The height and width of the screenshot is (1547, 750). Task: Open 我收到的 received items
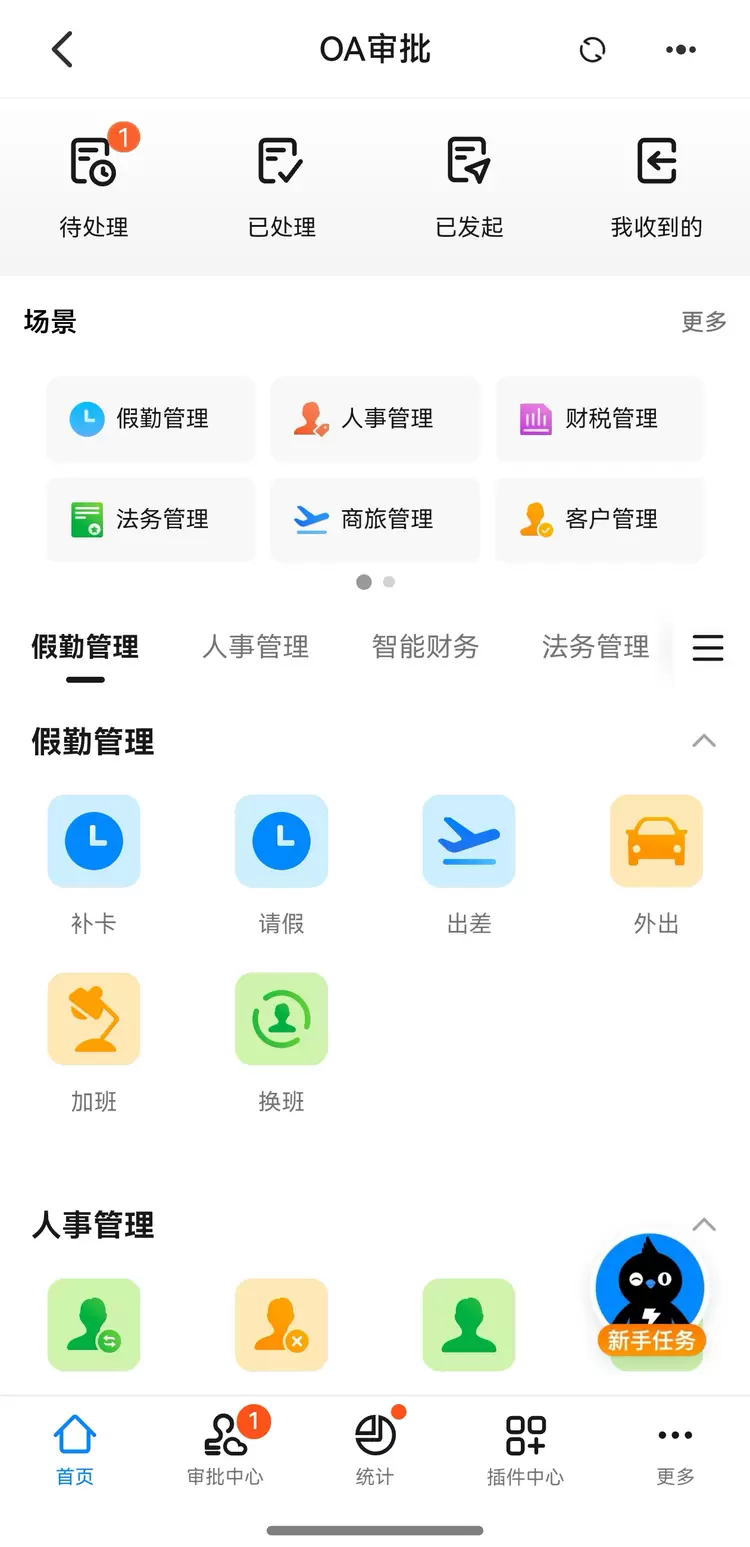coord(656,187)
